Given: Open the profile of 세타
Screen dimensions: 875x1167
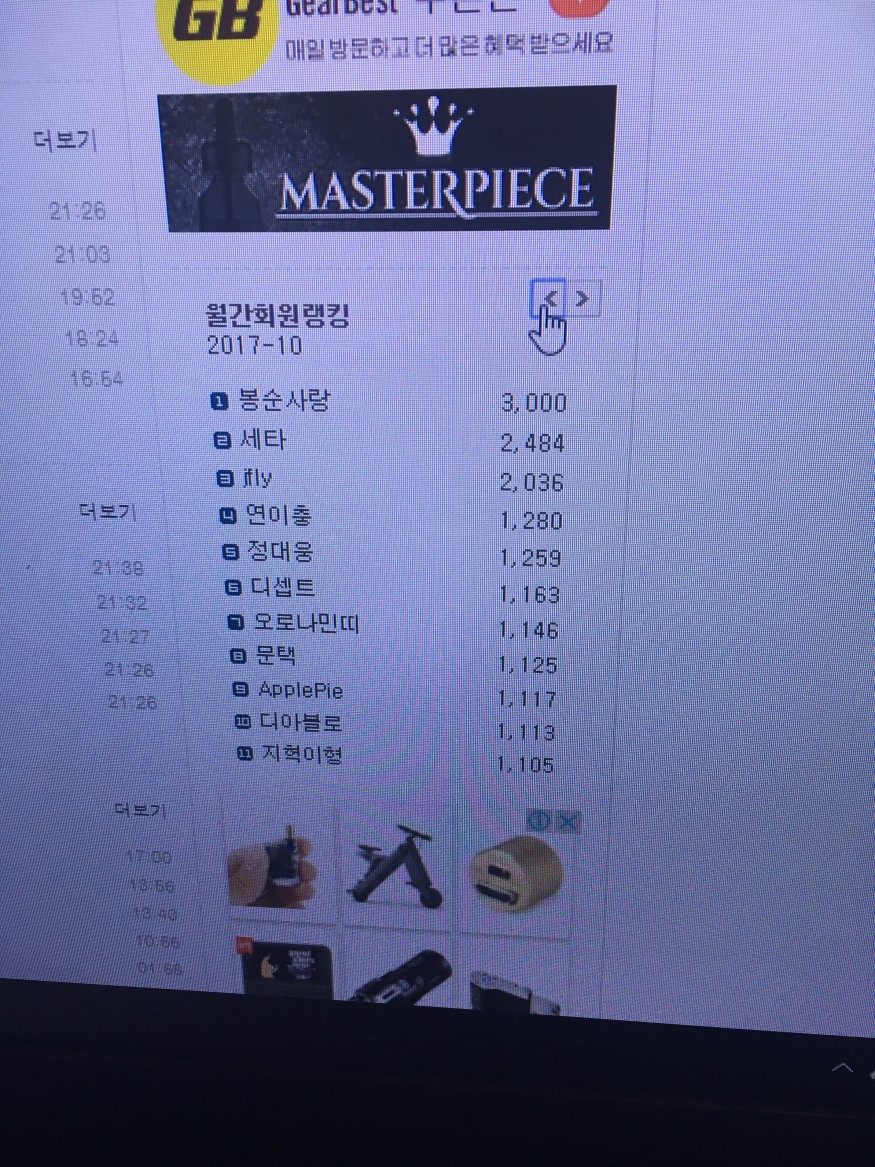Looking at the screenshot, I should click(x=263, y=440).
